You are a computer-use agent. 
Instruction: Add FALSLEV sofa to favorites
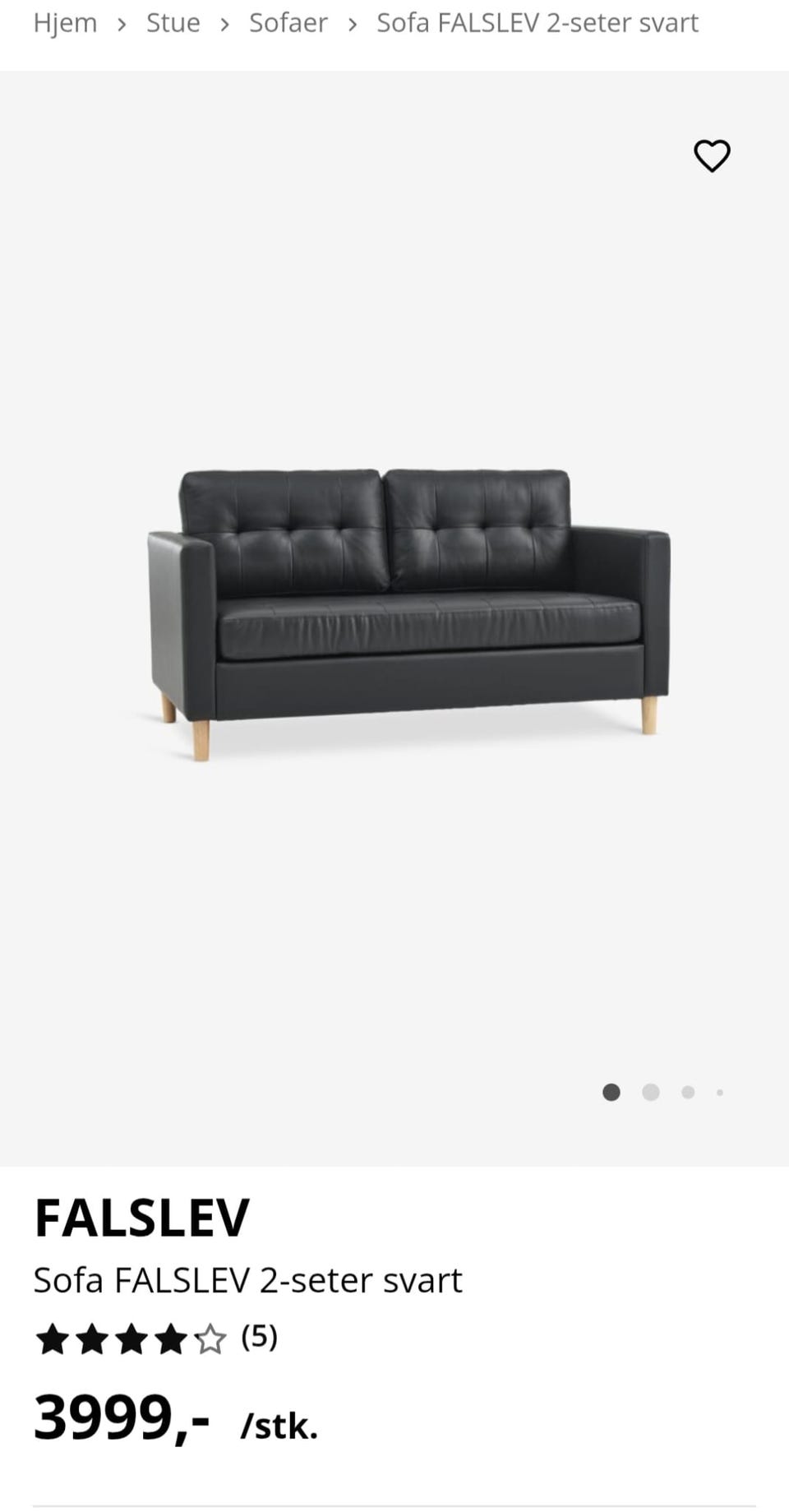pyautogui.click(x=712, y=155)
